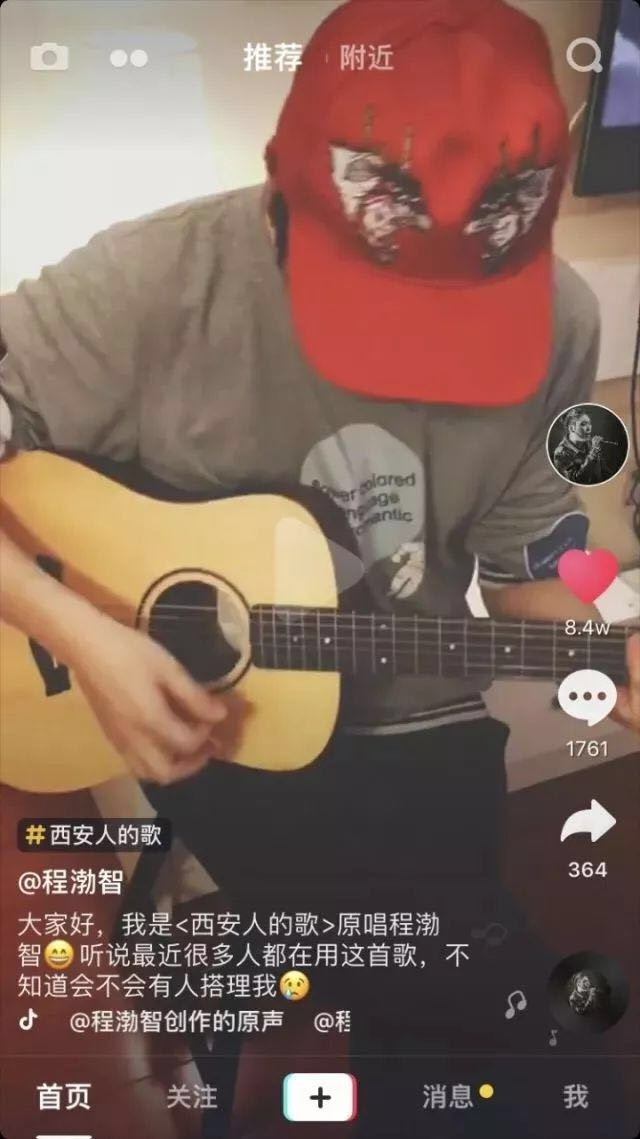Open the search magnifier

584,54
